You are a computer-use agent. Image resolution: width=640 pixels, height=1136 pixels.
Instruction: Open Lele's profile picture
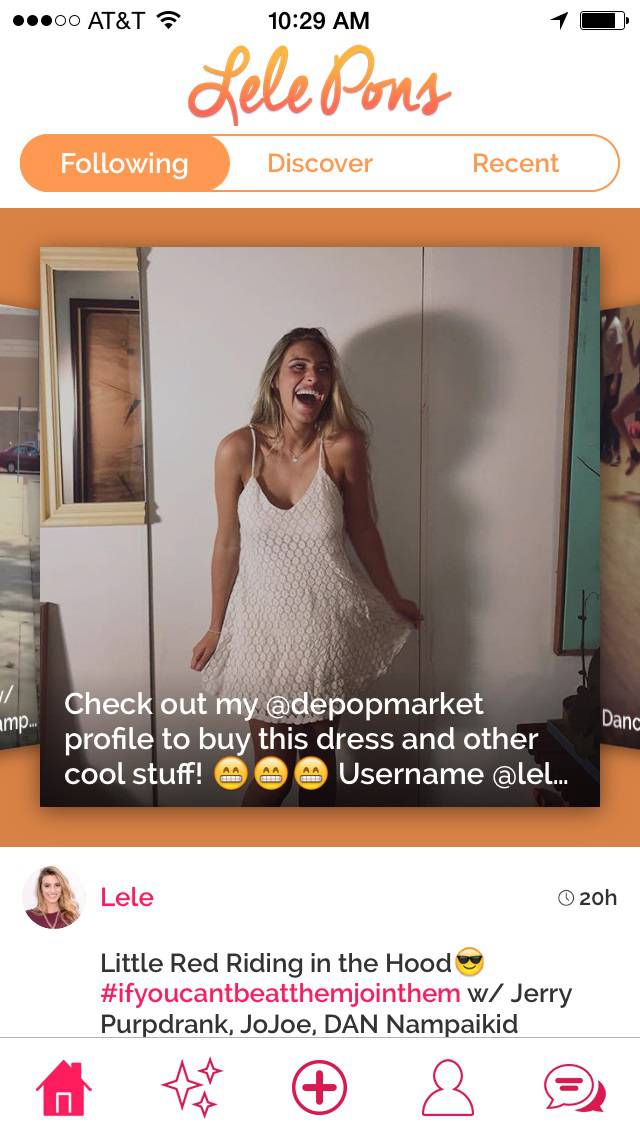54,898
